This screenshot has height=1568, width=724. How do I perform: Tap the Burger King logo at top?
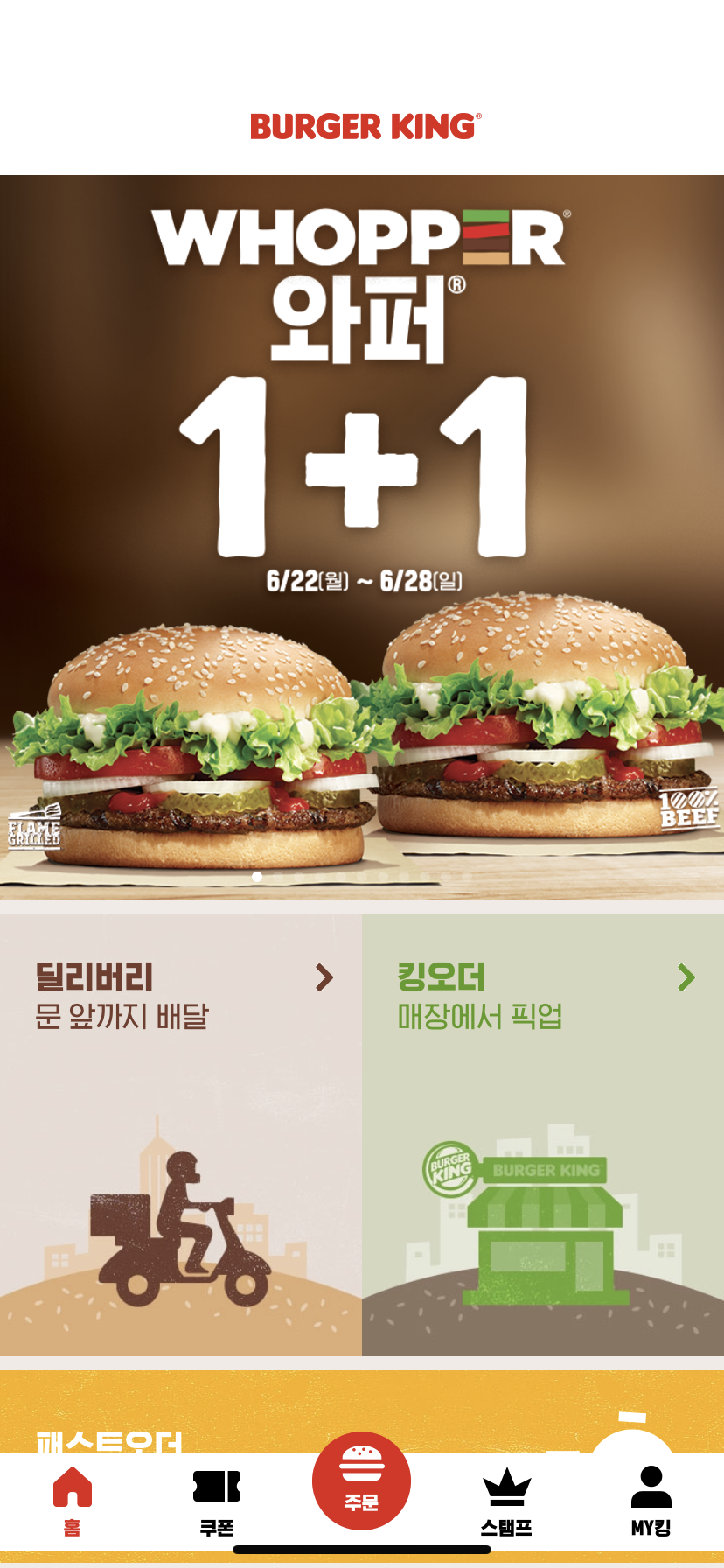[x=361, y=127]
